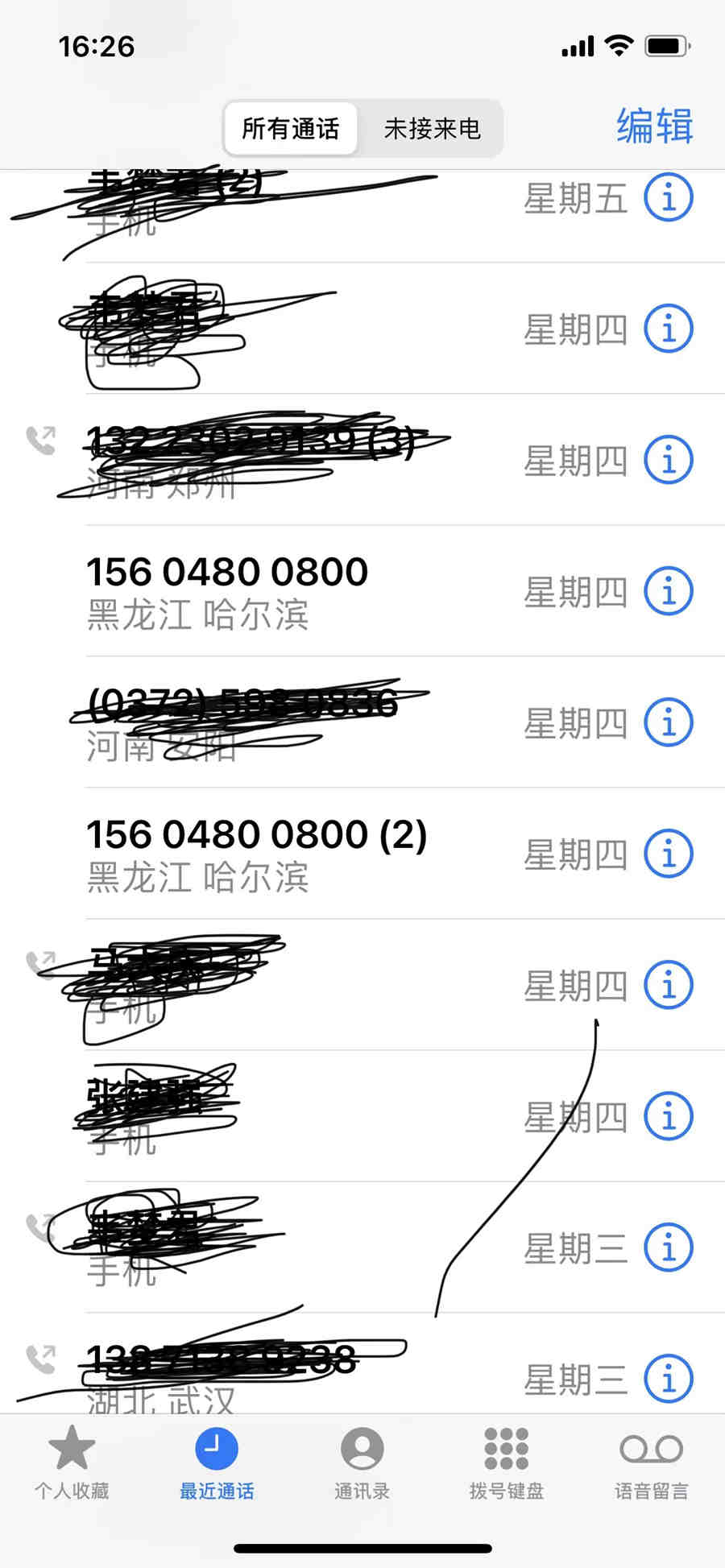This screenshot has width=725, height=1568.
Task: Open the 个人收藏 tab
Action: 72,1463
